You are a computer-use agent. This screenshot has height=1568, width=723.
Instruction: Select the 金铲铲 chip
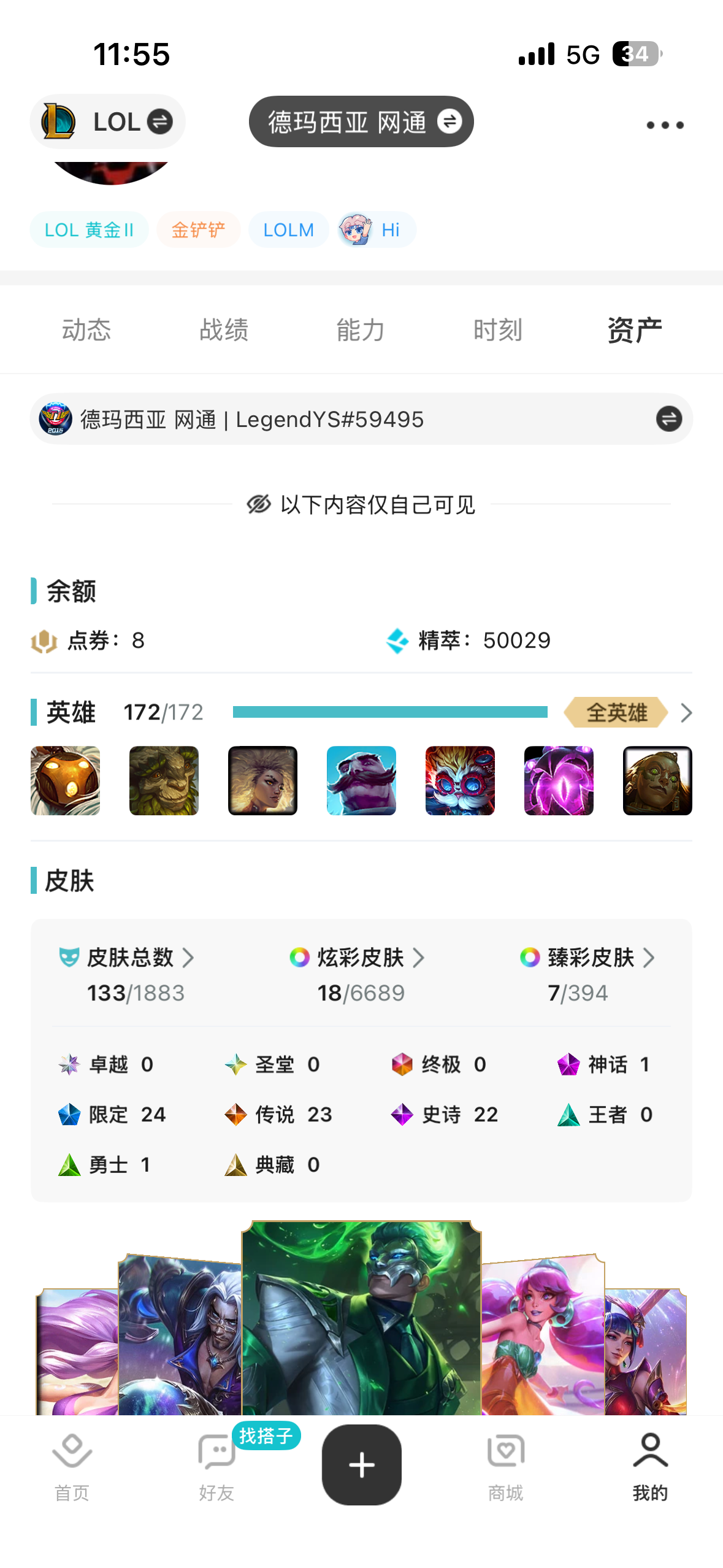[x=198, y=230]
